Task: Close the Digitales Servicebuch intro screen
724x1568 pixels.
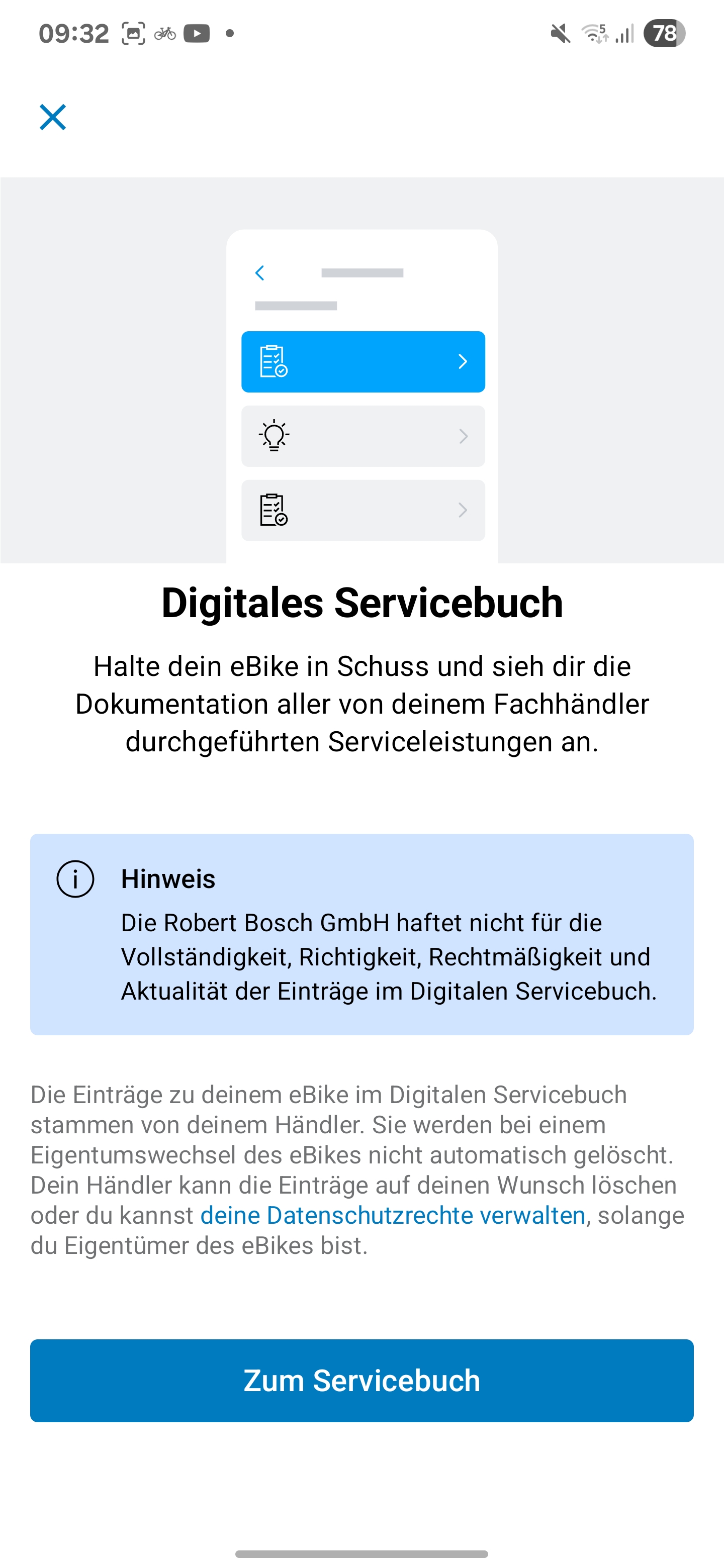Action: pos(53,117)
